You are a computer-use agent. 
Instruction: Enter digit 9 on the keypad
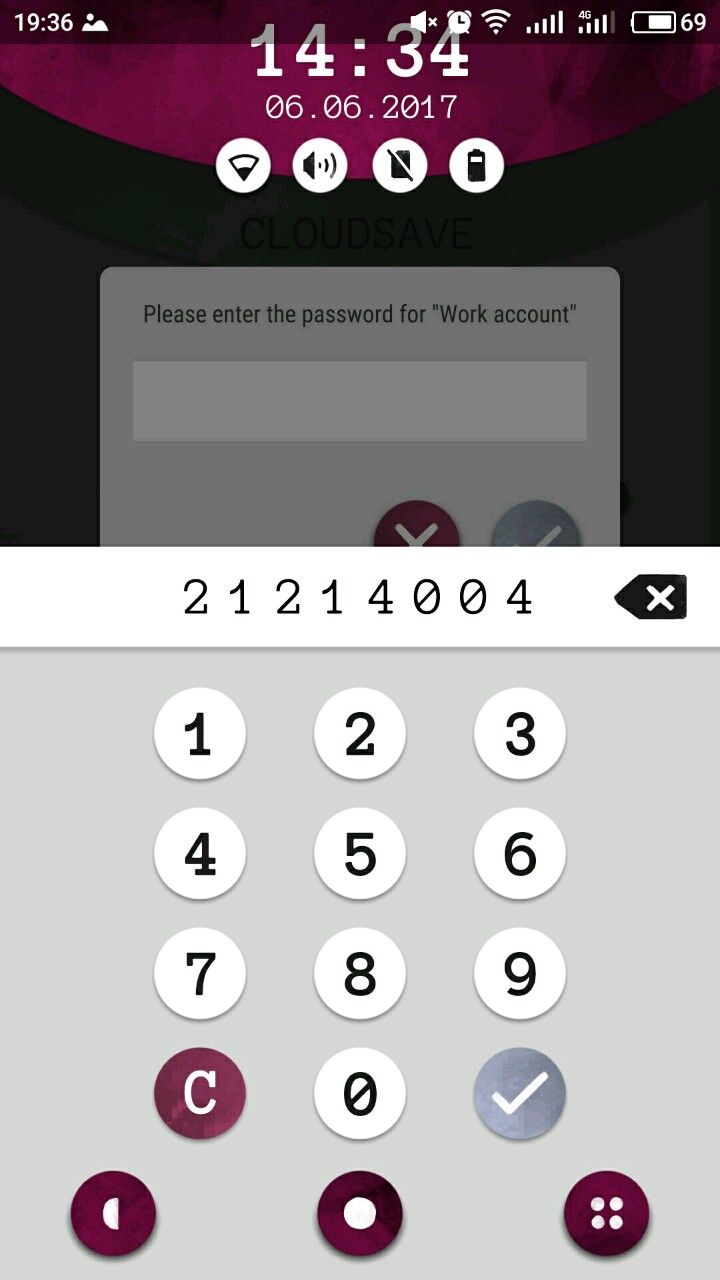(x=520, y=974)
